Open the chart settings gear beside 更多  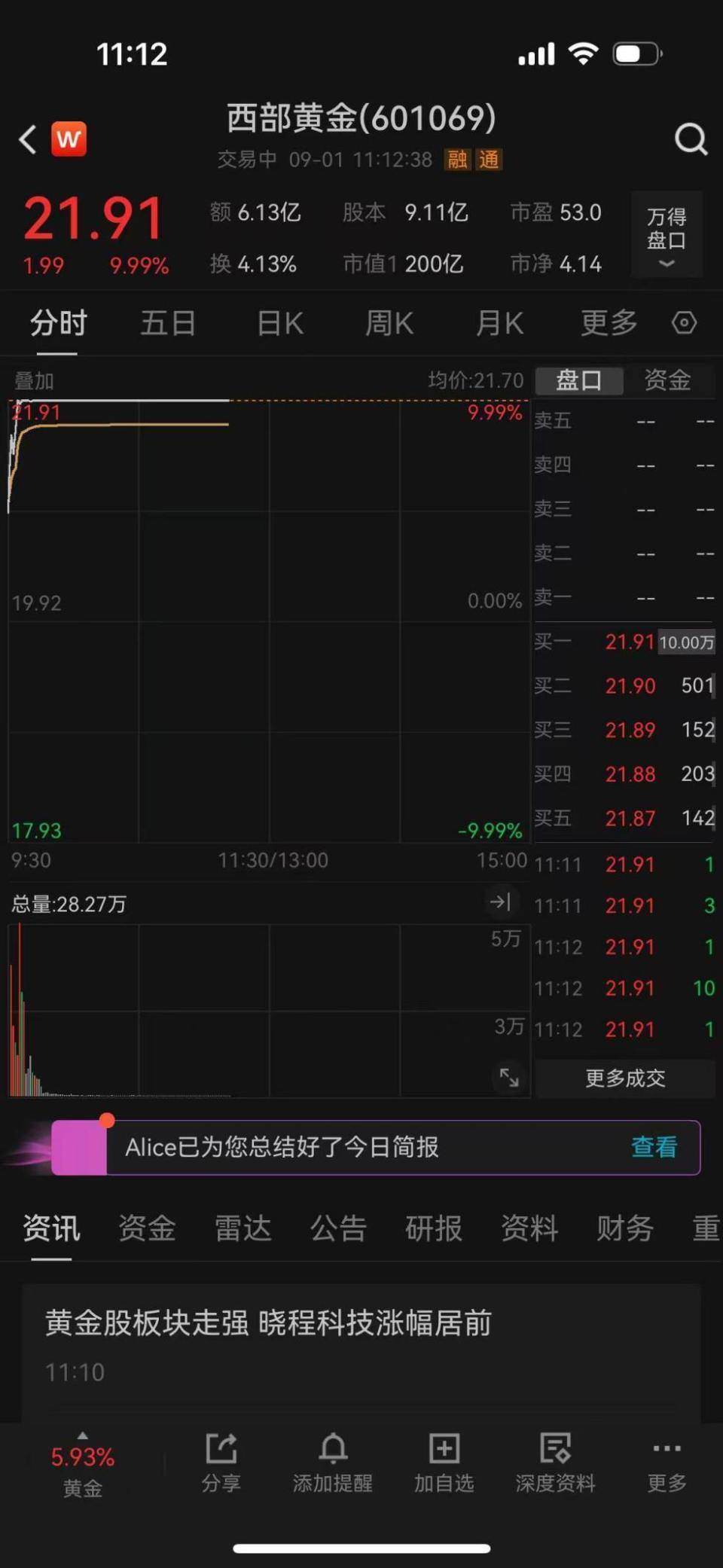[684, 322]
